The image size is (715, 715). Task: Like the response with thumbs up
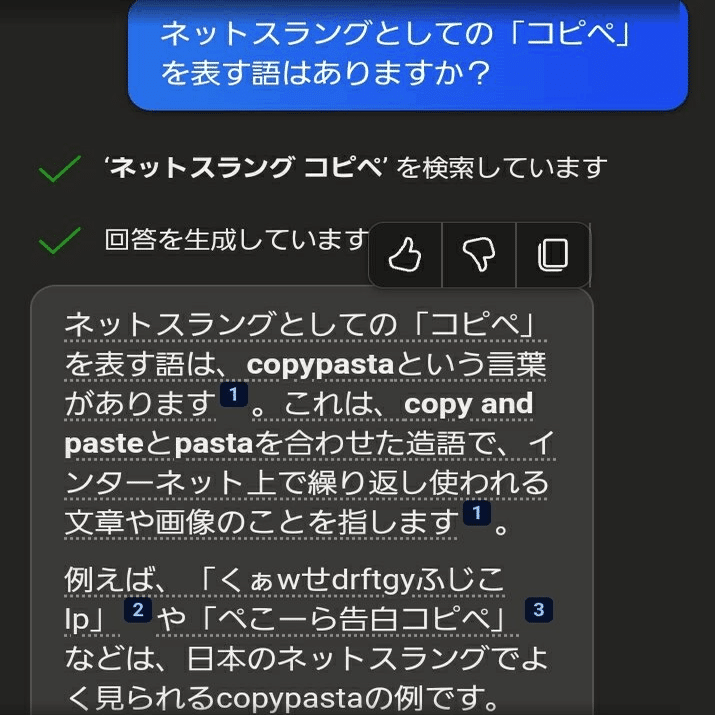(x=406, y=255)
